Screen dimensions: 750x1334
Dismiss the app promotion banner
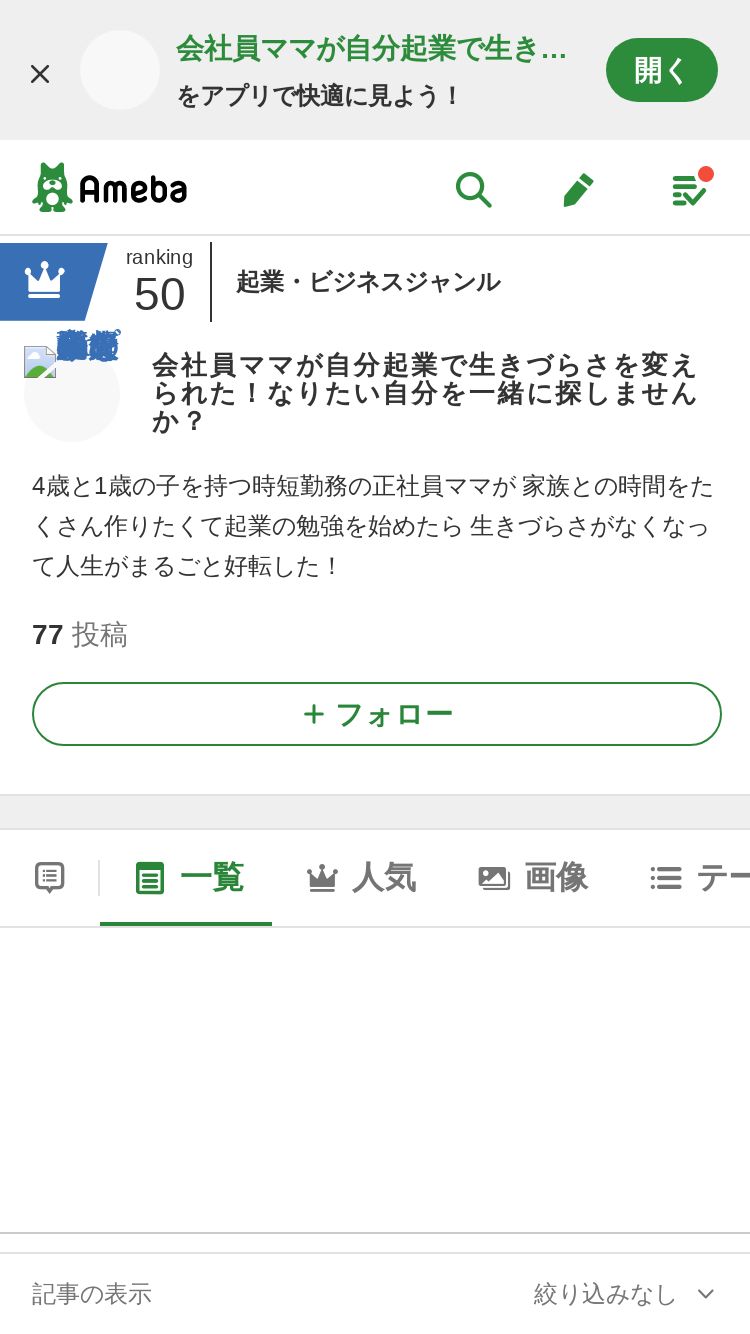[40, 73]
